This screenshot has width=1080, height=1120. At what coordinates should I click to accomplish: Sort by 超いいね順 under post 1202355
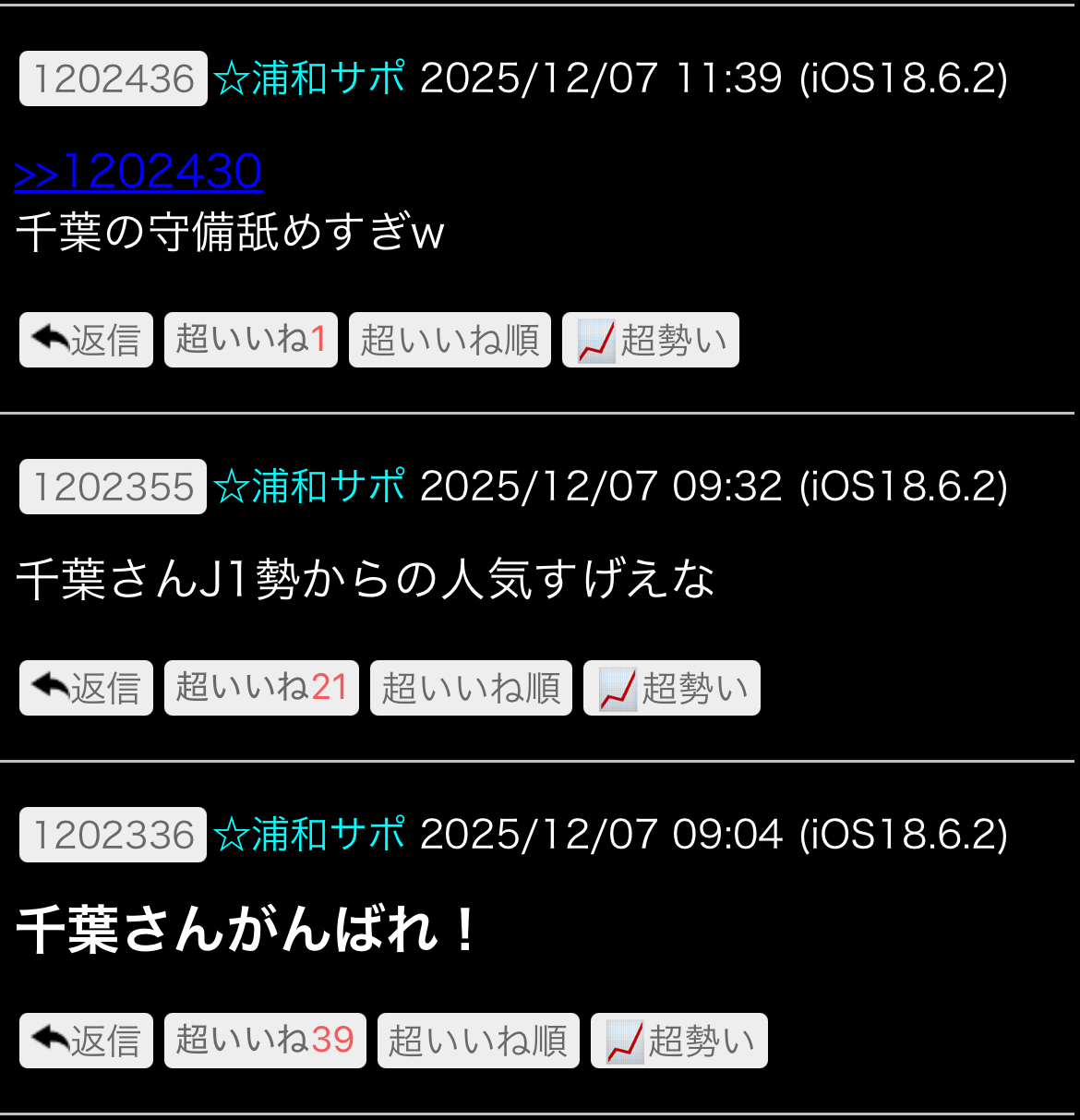pos(471,688)
